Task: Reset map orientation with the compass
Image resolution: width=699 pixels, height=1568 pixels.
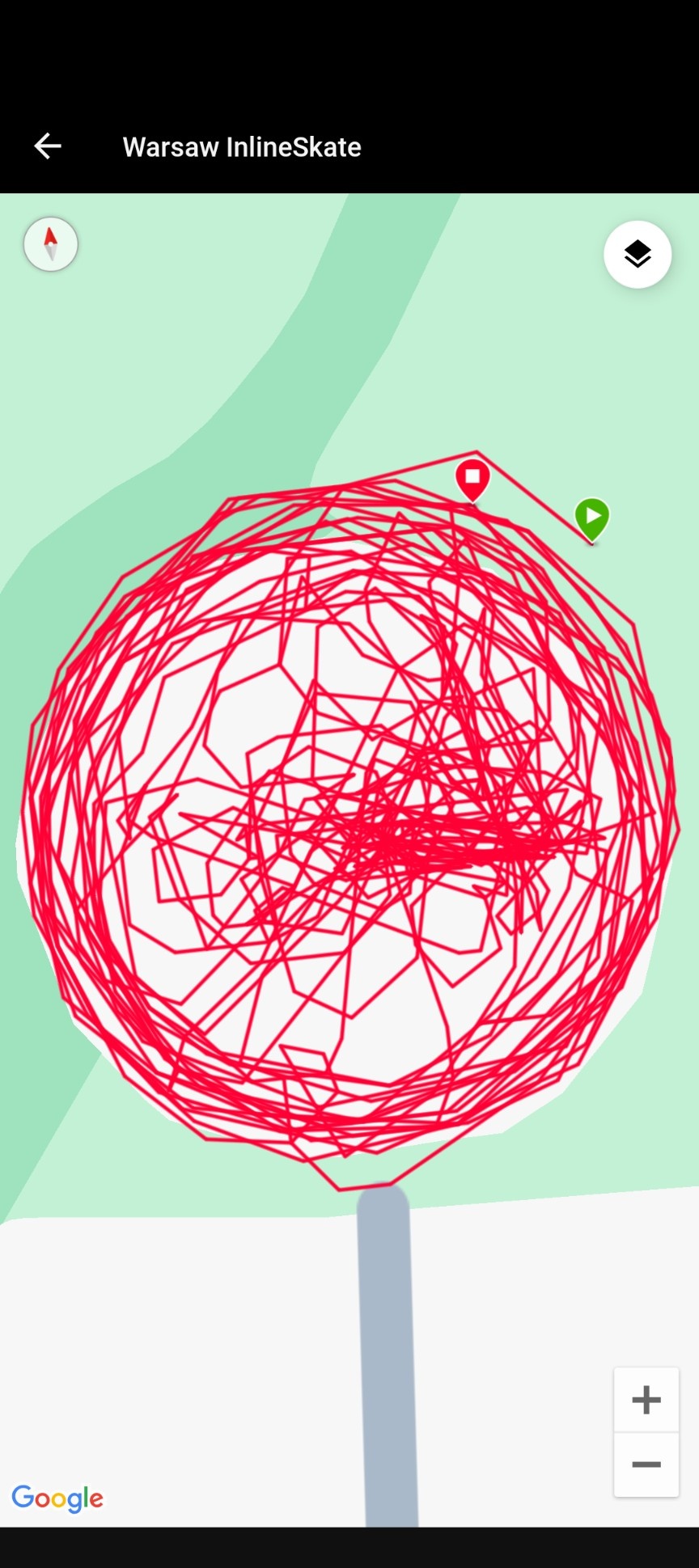Action: [51, 243]
